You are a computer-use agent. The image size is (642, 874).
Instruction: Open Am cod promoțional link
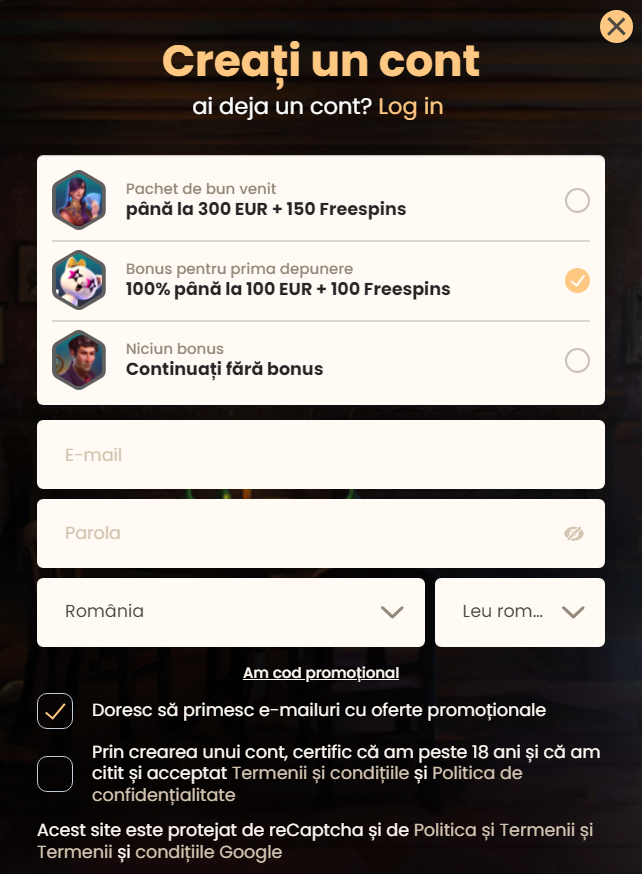[321, 673]
